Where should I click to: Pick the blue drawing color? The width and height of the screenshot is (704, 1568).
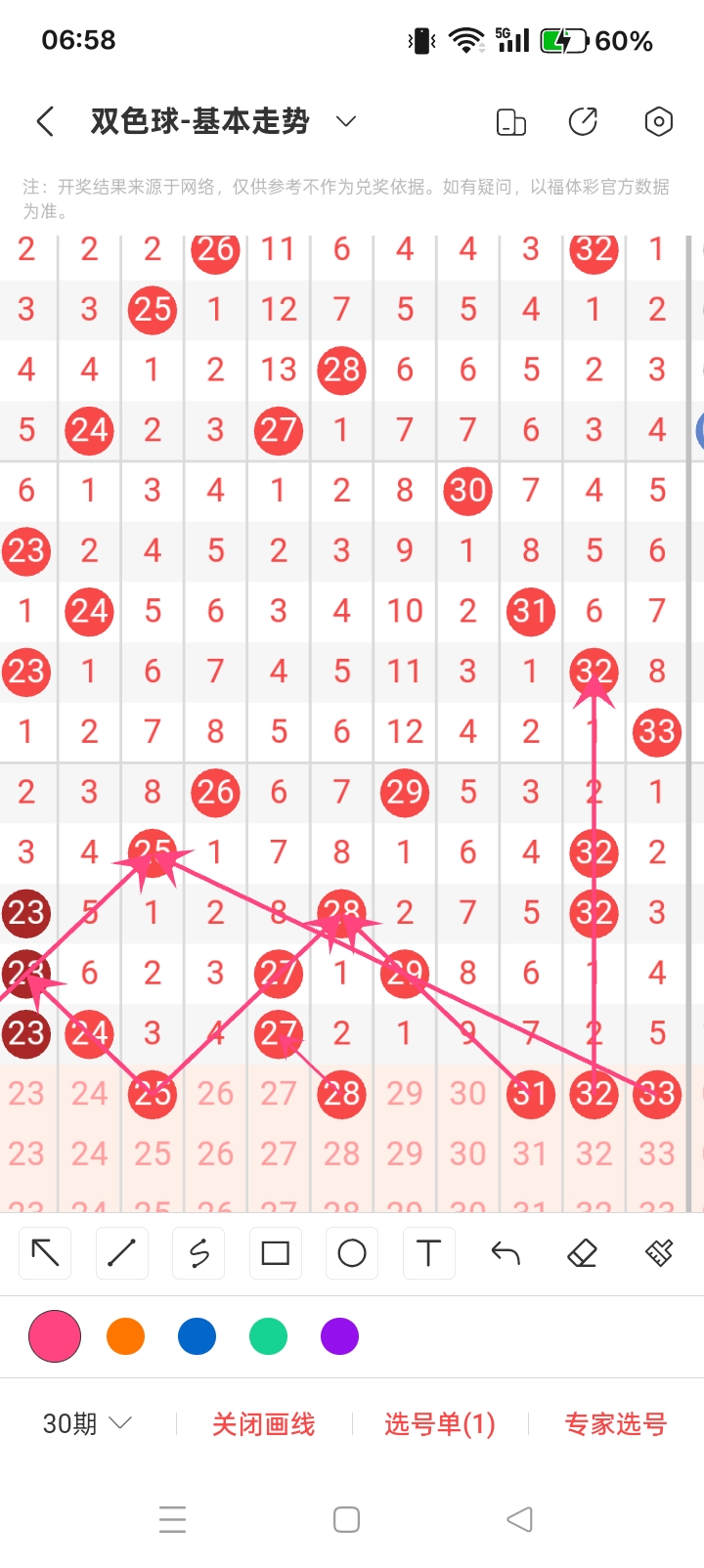pyautogui.click(x=197, y=1336)
